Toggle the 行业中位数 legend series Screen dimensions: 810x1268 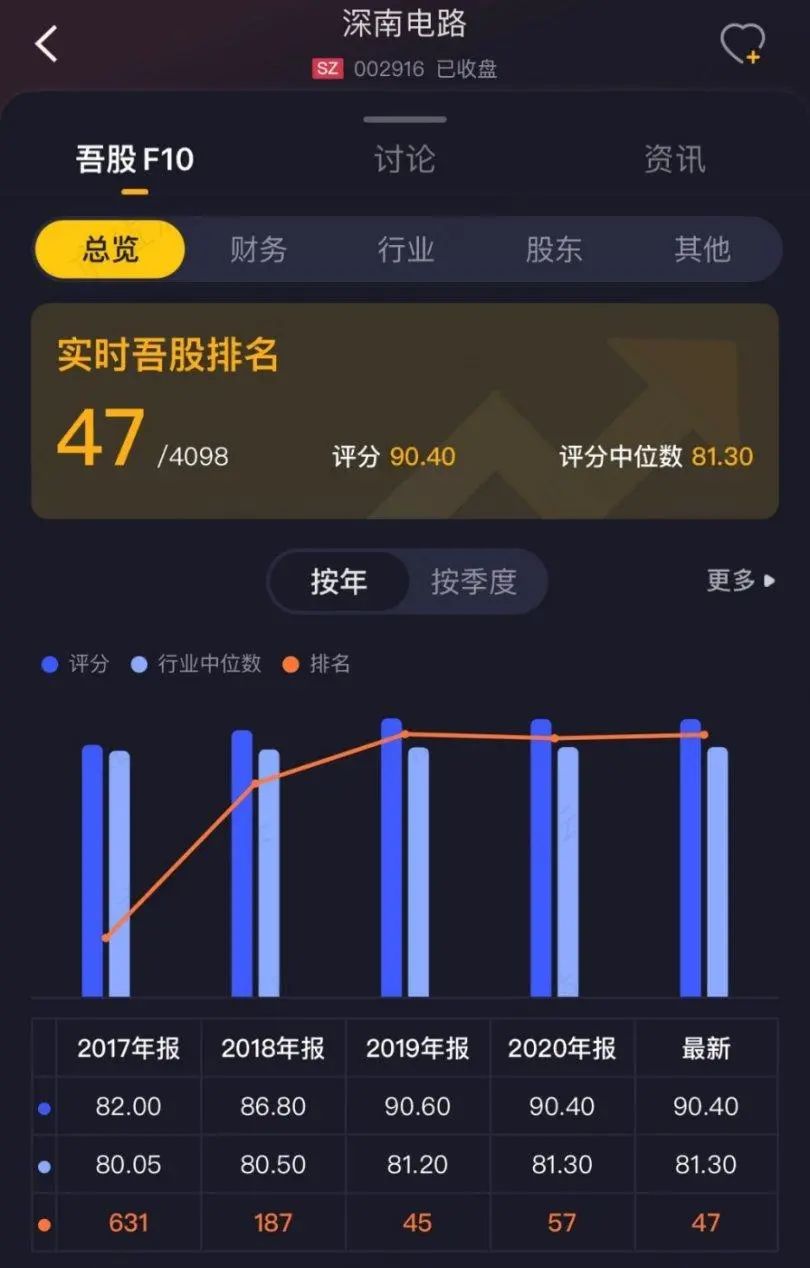click(x=196, y=664)
